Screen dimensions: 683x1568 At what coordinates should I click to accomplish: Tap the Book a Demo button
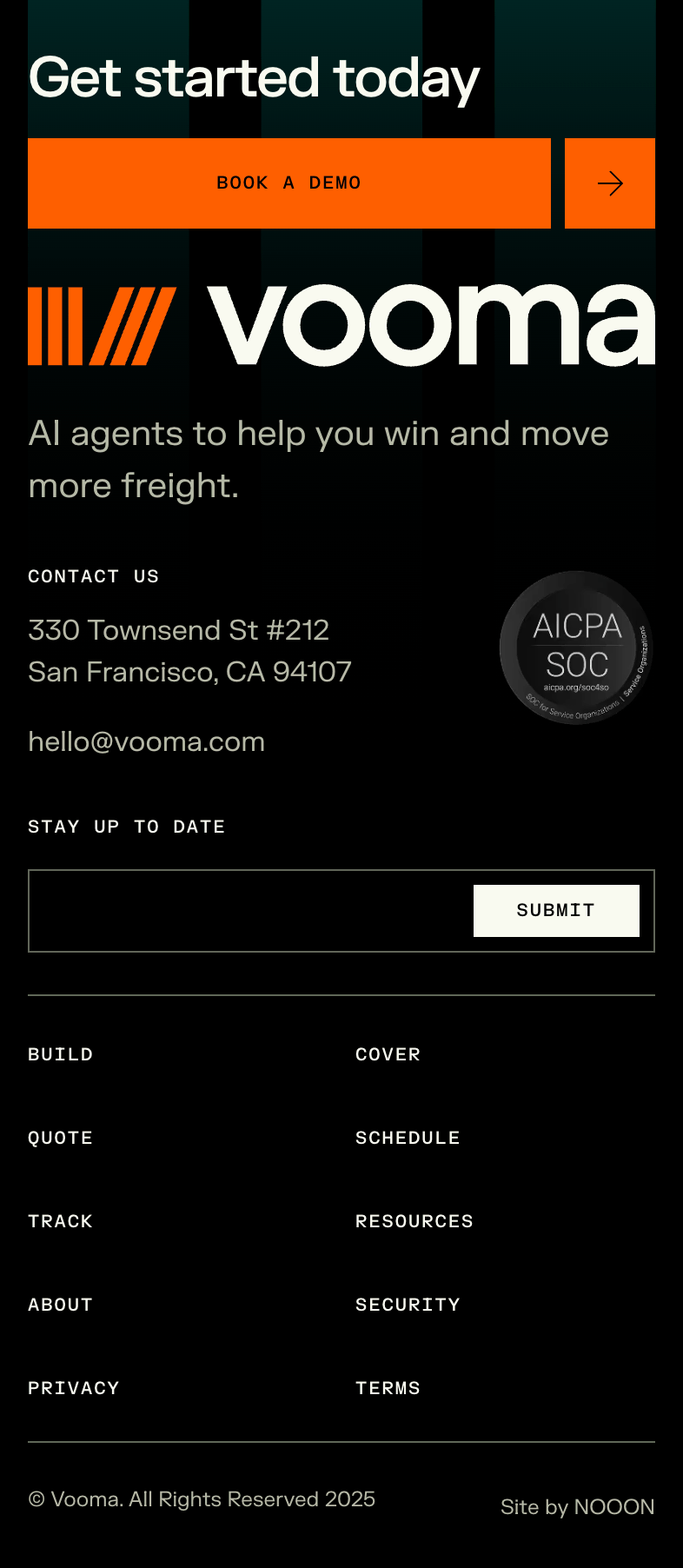pyautogui.click(x=288, y=183)
